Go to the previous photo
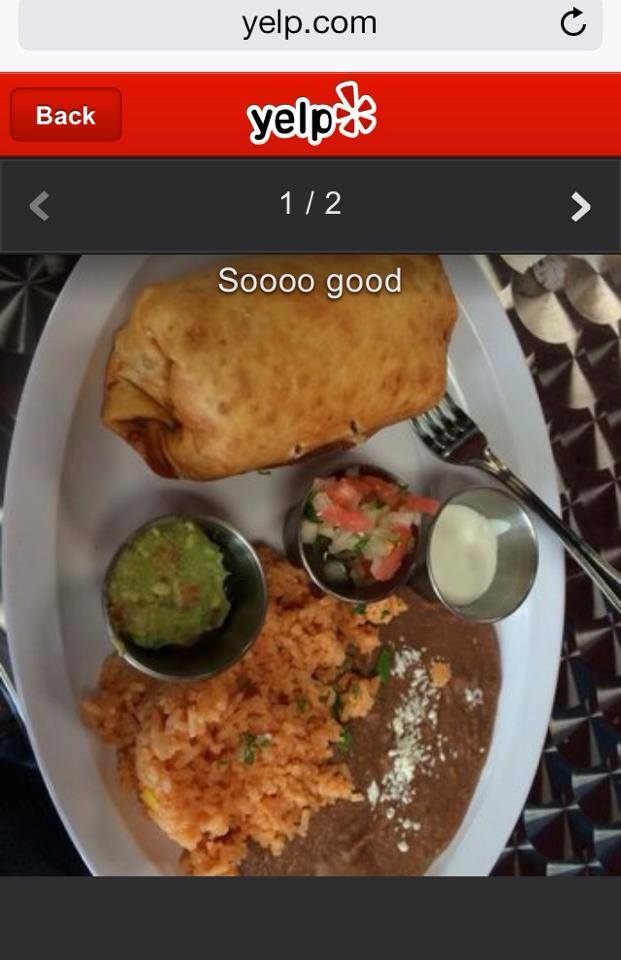This screenshot has height=960, width=621. 40,206
